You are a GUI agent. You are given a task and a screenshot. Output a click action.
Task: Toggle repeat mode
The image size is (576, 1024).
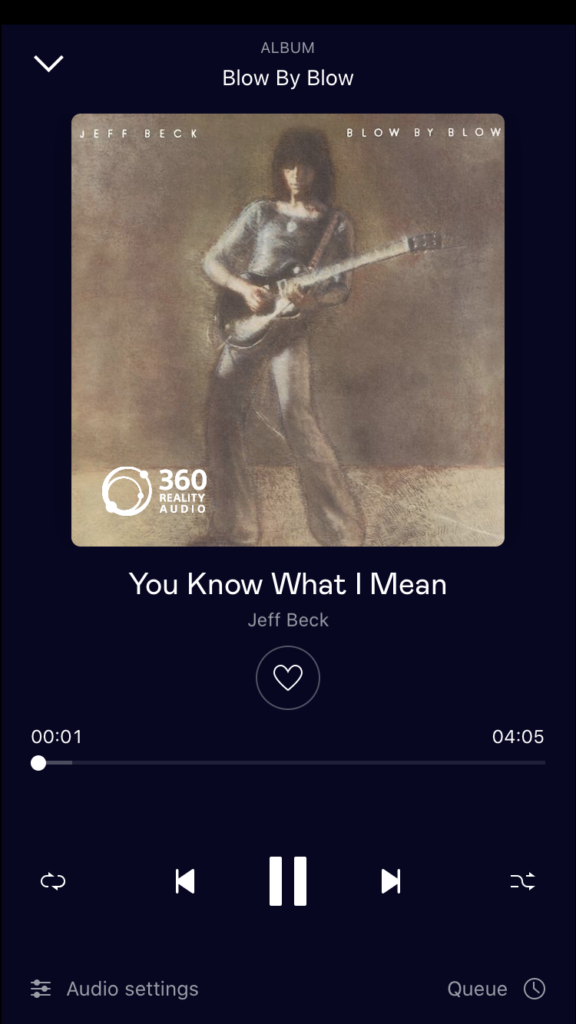(53, 881)
